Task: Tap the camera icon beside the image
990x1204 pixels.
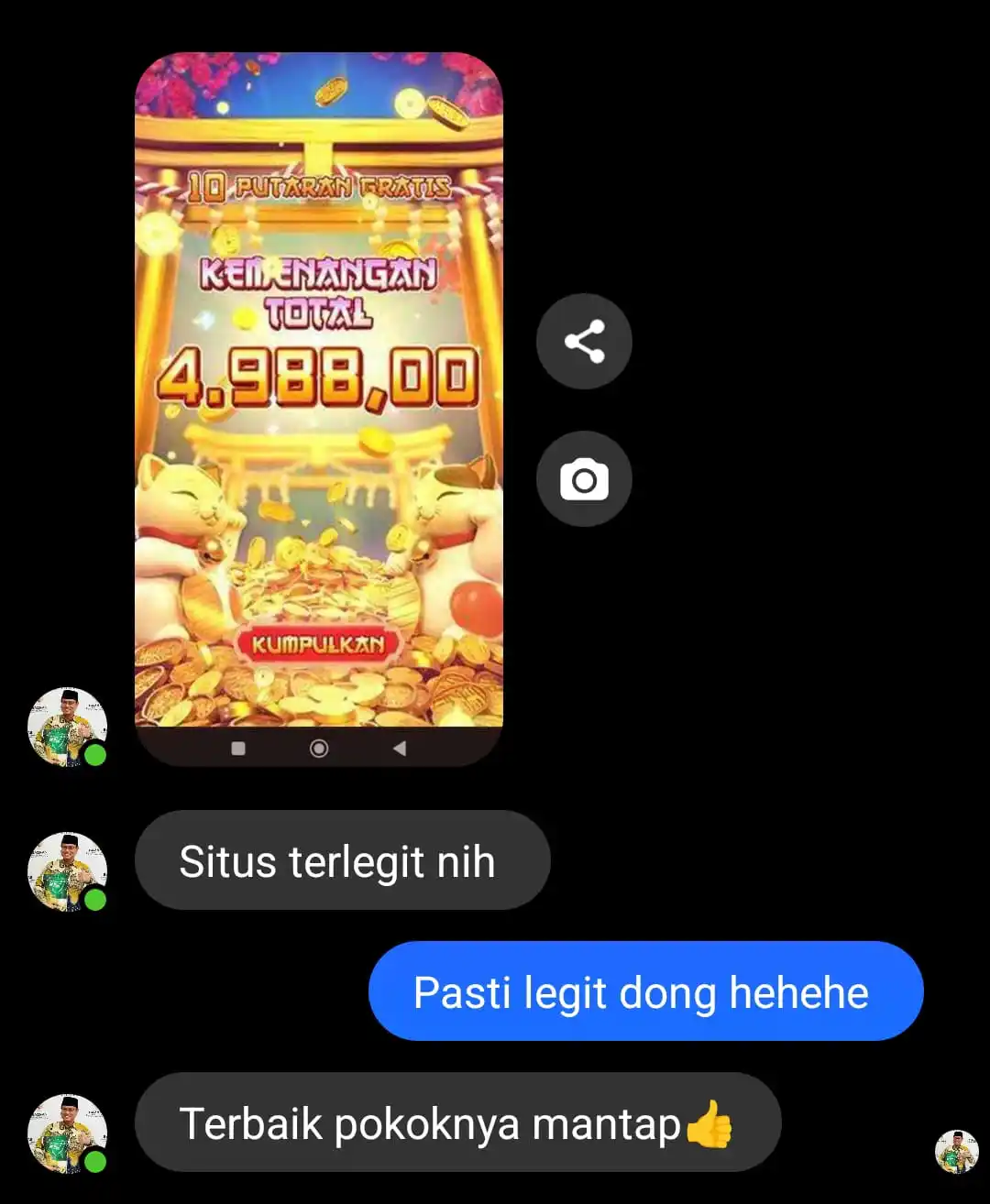Action: pyautogui.click(x=584, y=479)
